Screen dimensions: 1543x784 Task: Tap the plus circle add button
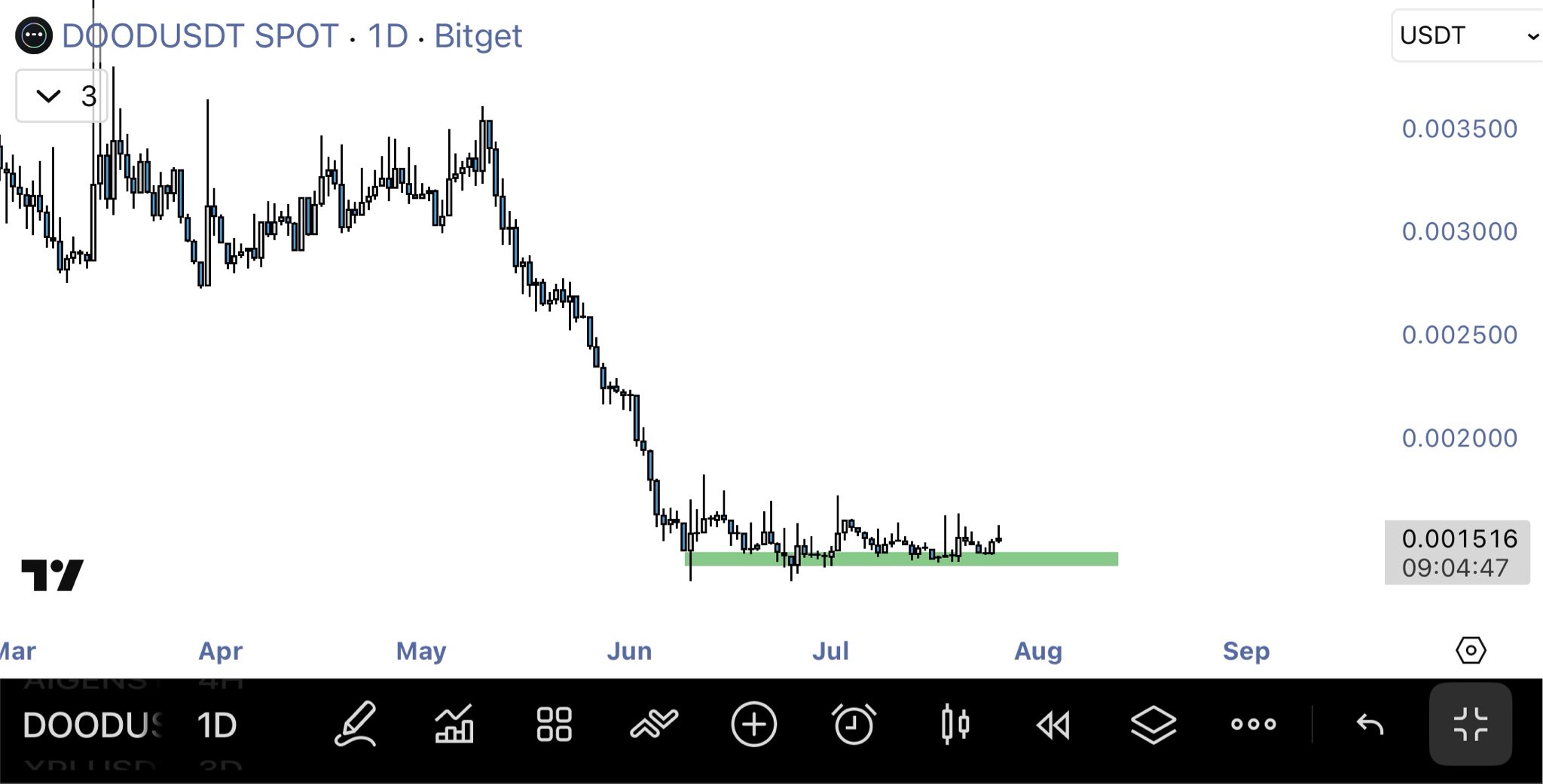[x=753, y=725]
